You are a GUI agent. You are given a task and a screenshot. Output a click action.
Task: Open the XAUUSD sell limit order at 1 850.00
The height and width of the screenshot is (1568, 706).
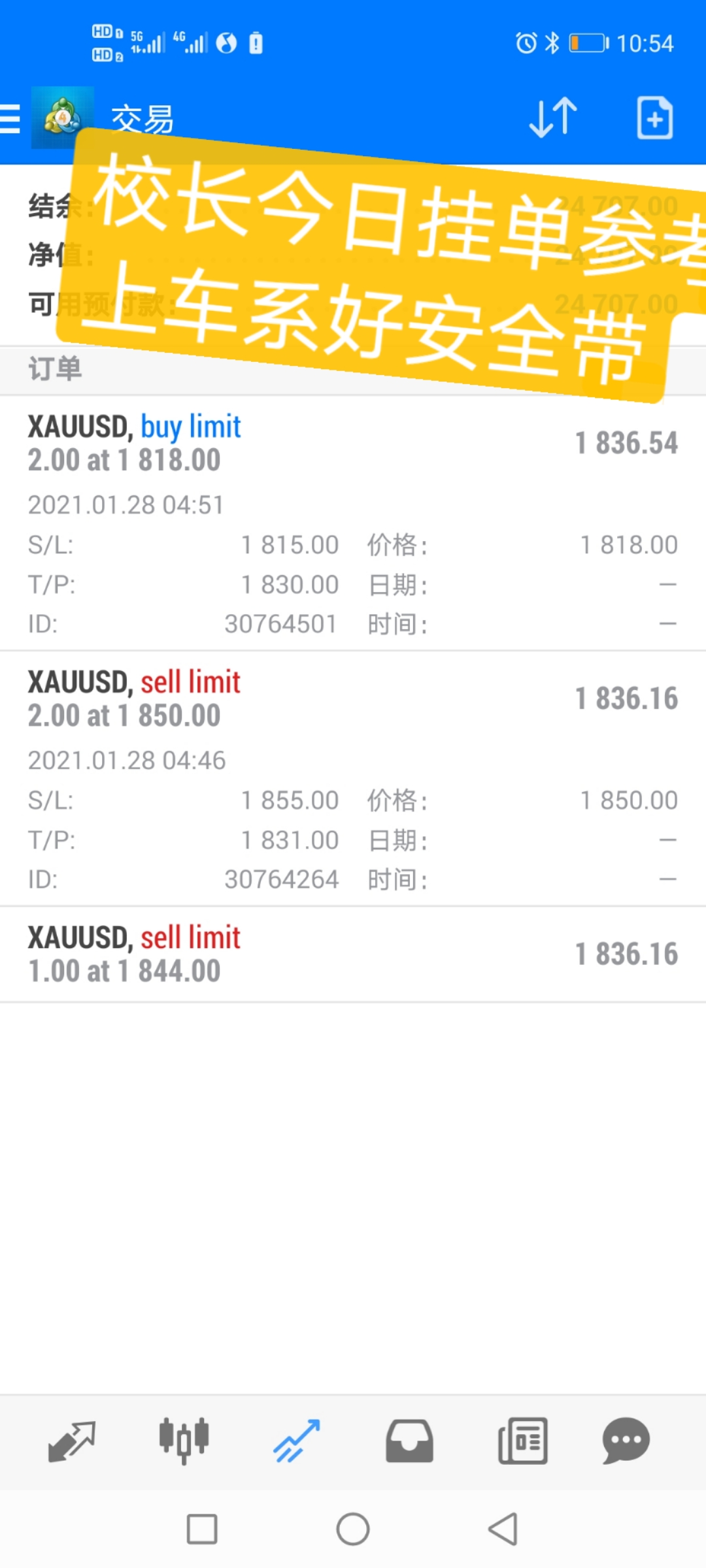point(353,779)
